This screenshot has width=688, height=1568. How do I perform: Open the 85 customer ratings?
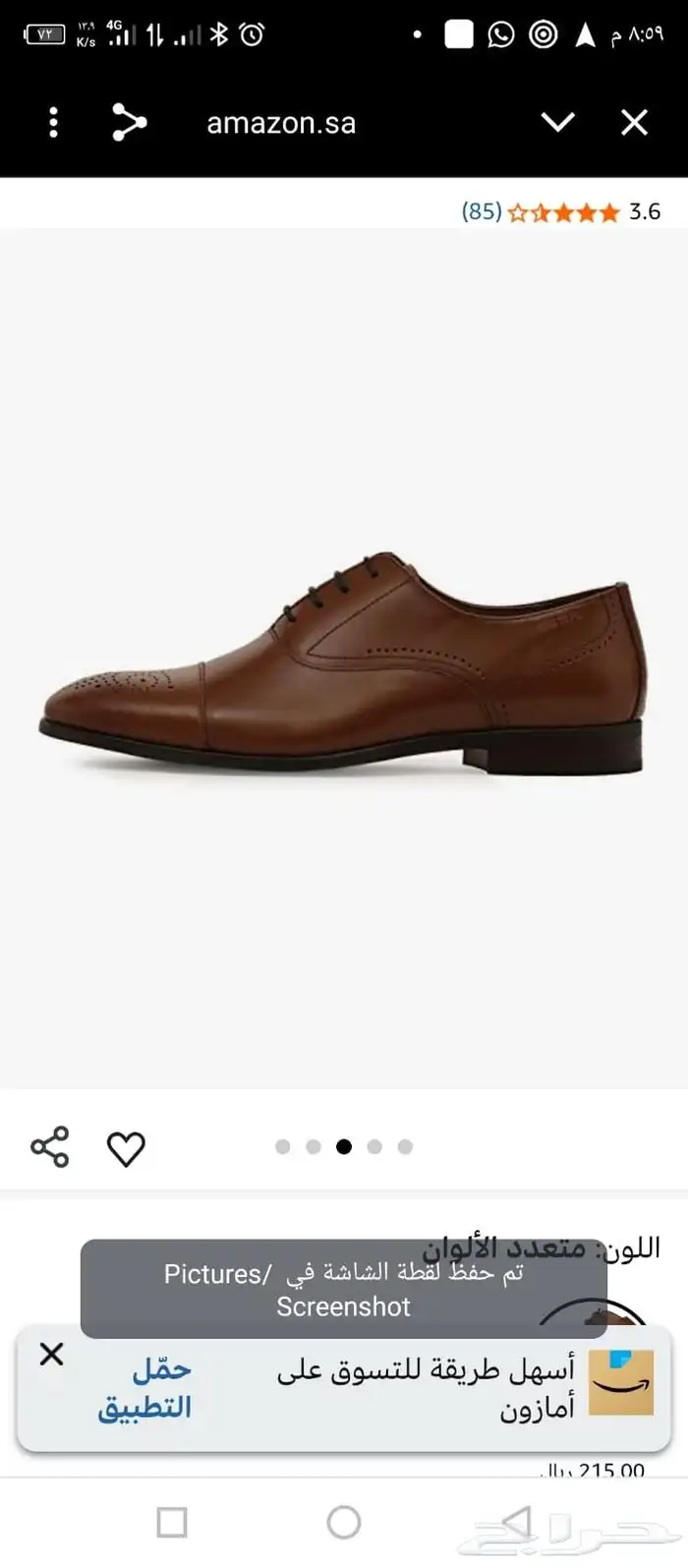pos(482,211)
